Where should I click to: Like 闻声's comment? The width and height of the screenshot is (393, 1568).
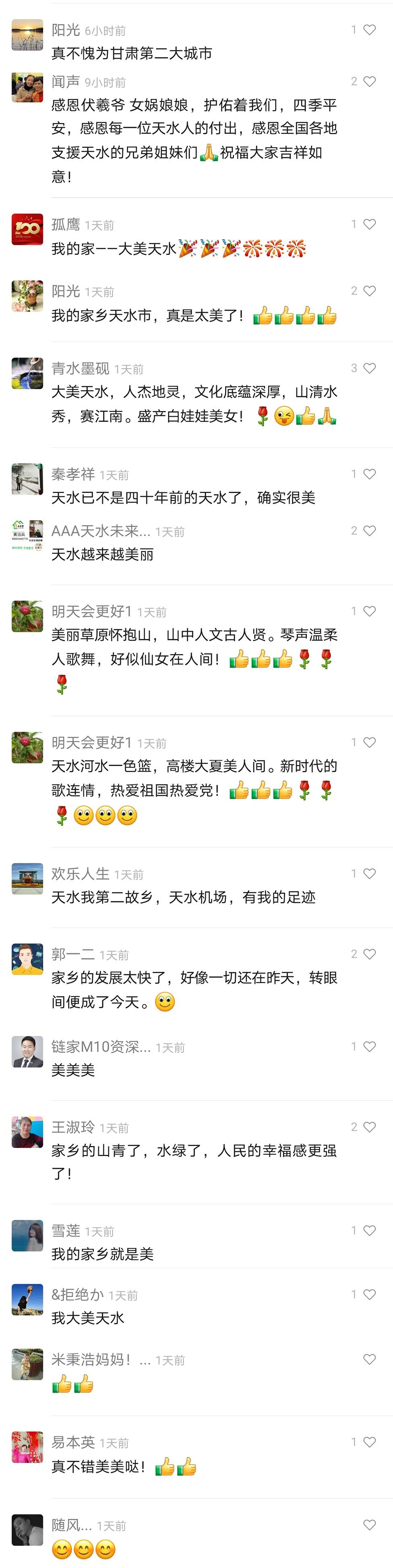tap(369, 82)
